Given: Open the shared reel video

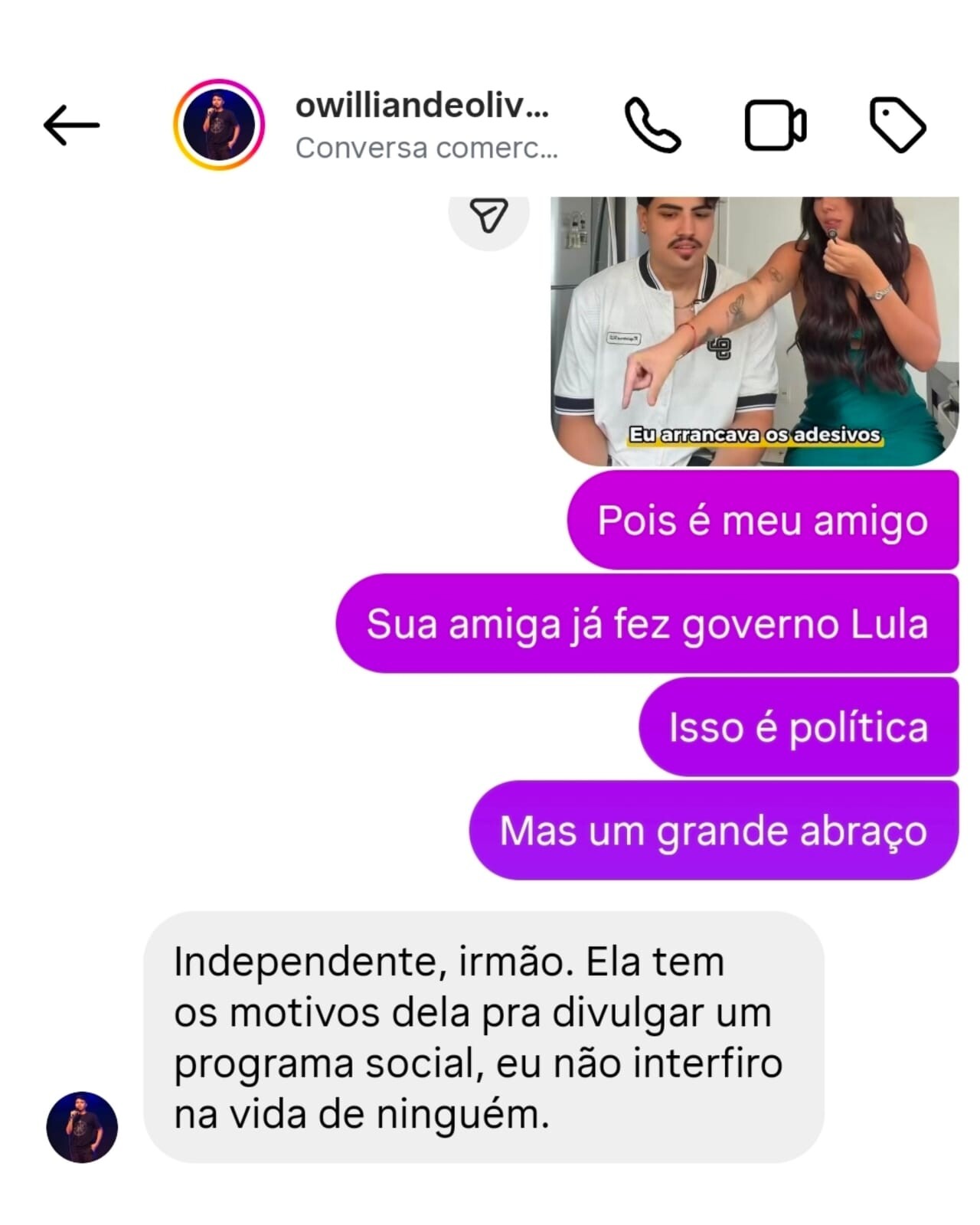Looking at the screenshot, I should click(x=754, y=331).
